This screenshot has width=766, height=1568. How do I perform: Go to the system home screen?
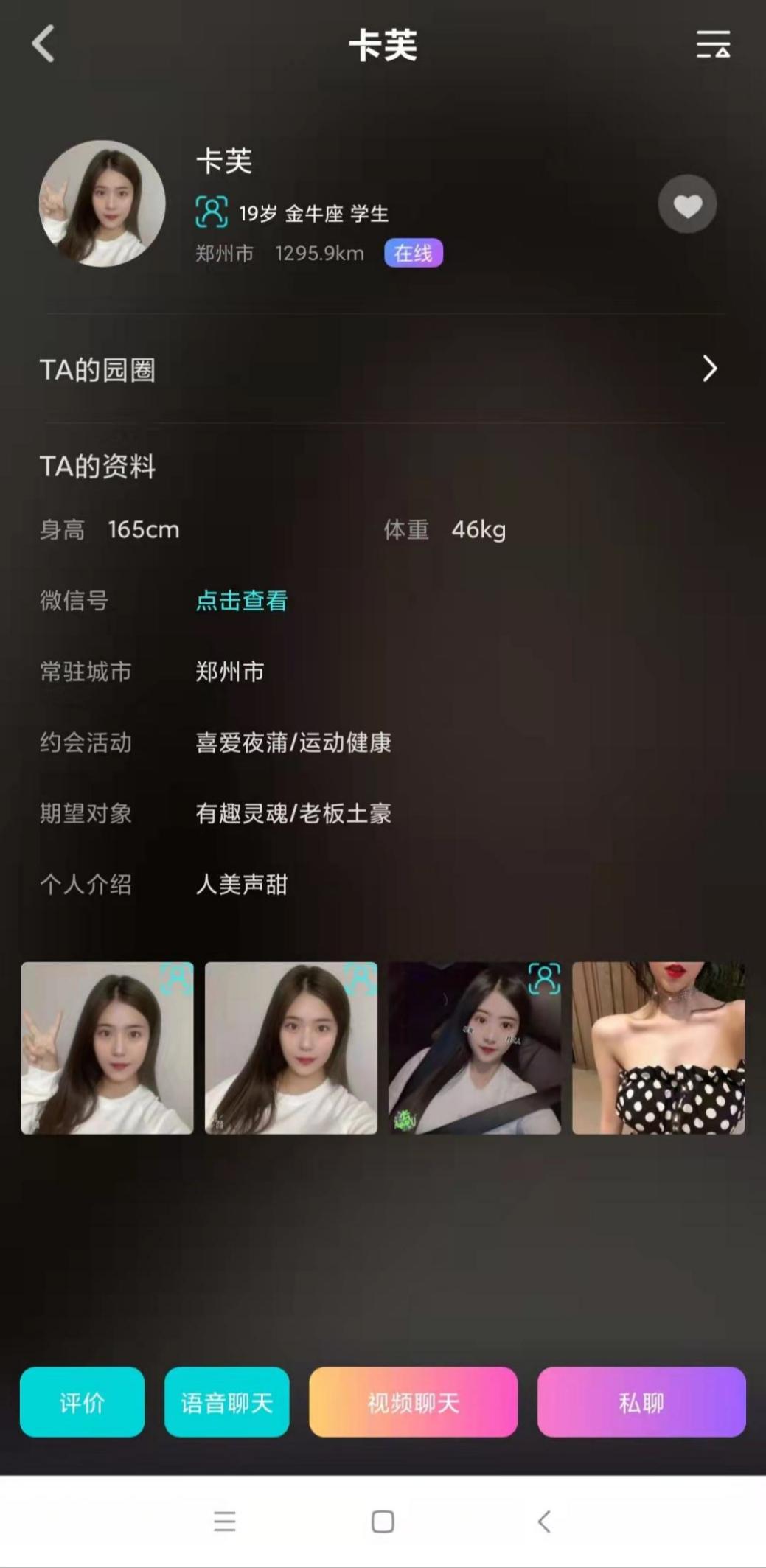(383, 1522)
